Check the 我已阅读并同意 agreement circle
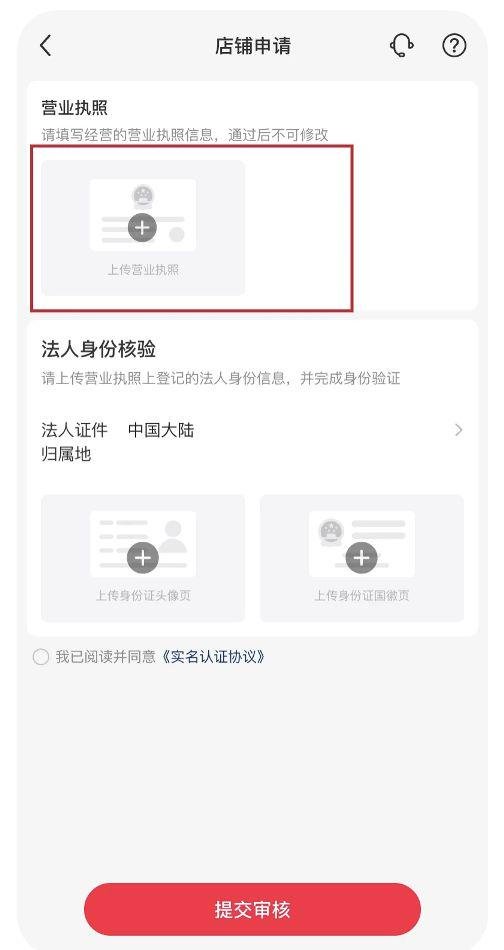The height and width of the screenshot is (950, 504). (41, 657)
